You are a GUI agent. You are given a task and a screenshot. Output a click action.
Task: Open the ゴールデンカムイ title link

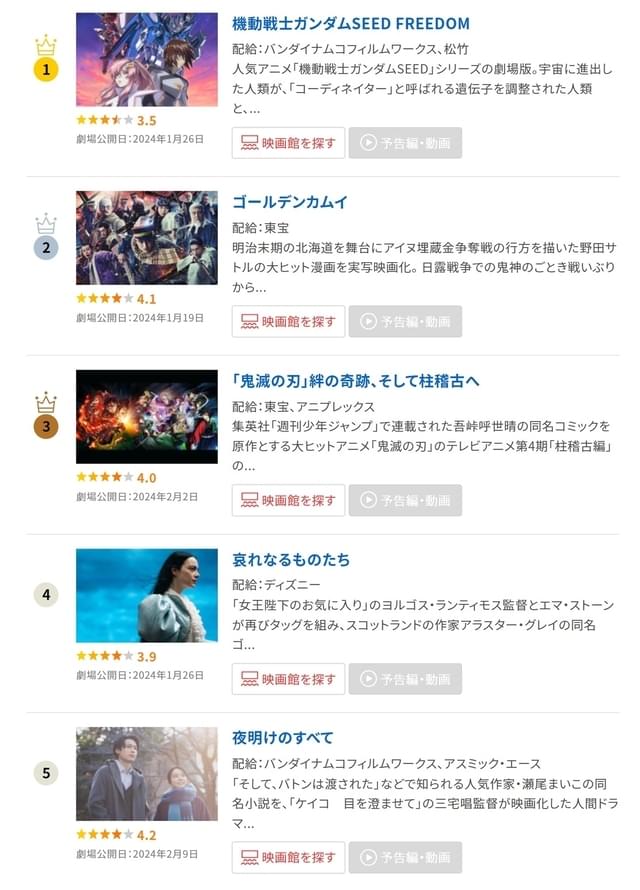click(x=290, y=202)
